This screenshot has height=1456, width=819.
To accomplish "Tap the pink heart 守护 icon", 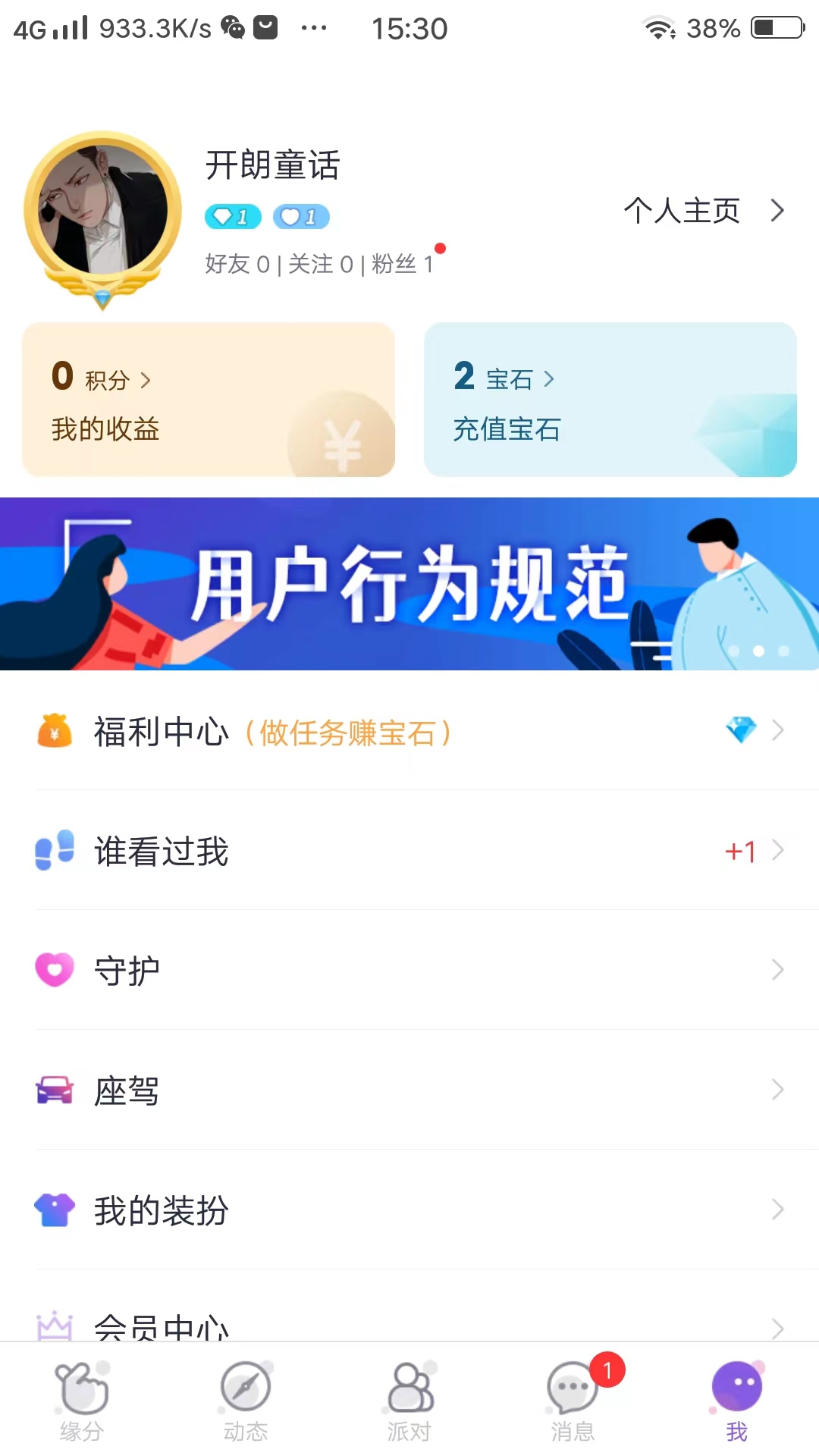I will pyautogui.click(x=53, y=970).
